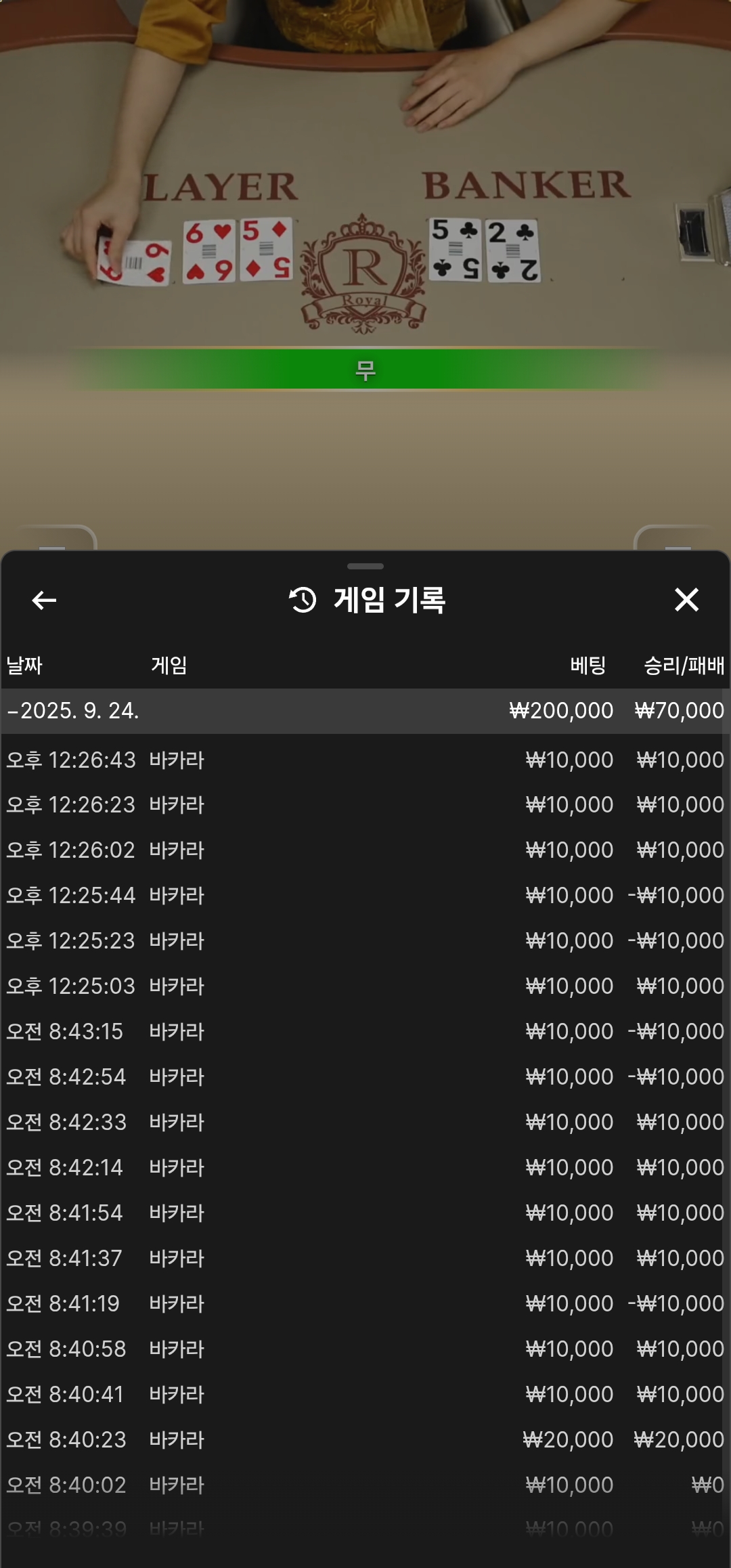View the 오전 8:42:14 game details
Screen dimensions: 731x1568
[x=365, y=1167]
